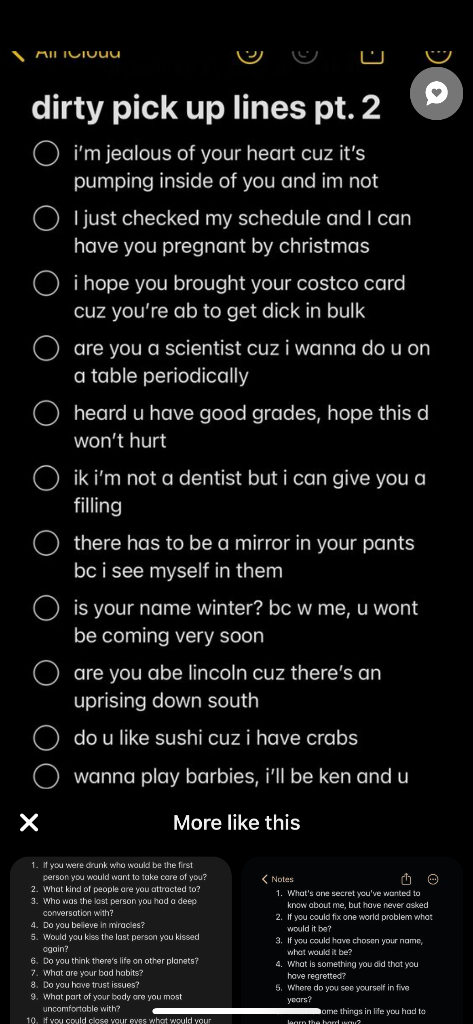The height and width of the screenshot is (1024, 473).
Task: Tap the heart reaction bubble button
Action: [437, 93]
